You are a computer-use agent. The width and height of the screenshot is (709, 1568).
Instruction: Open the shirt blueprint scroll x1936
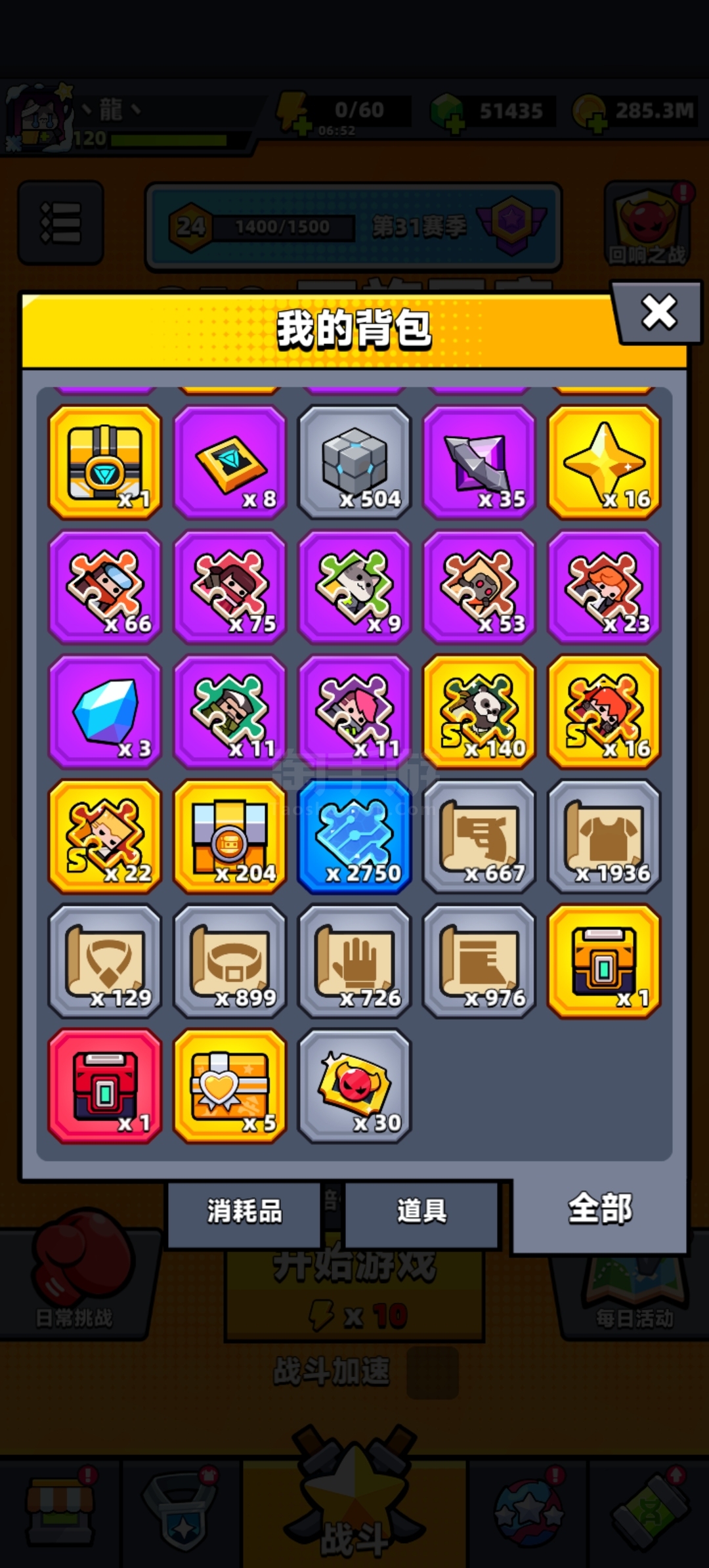[604, 837]
